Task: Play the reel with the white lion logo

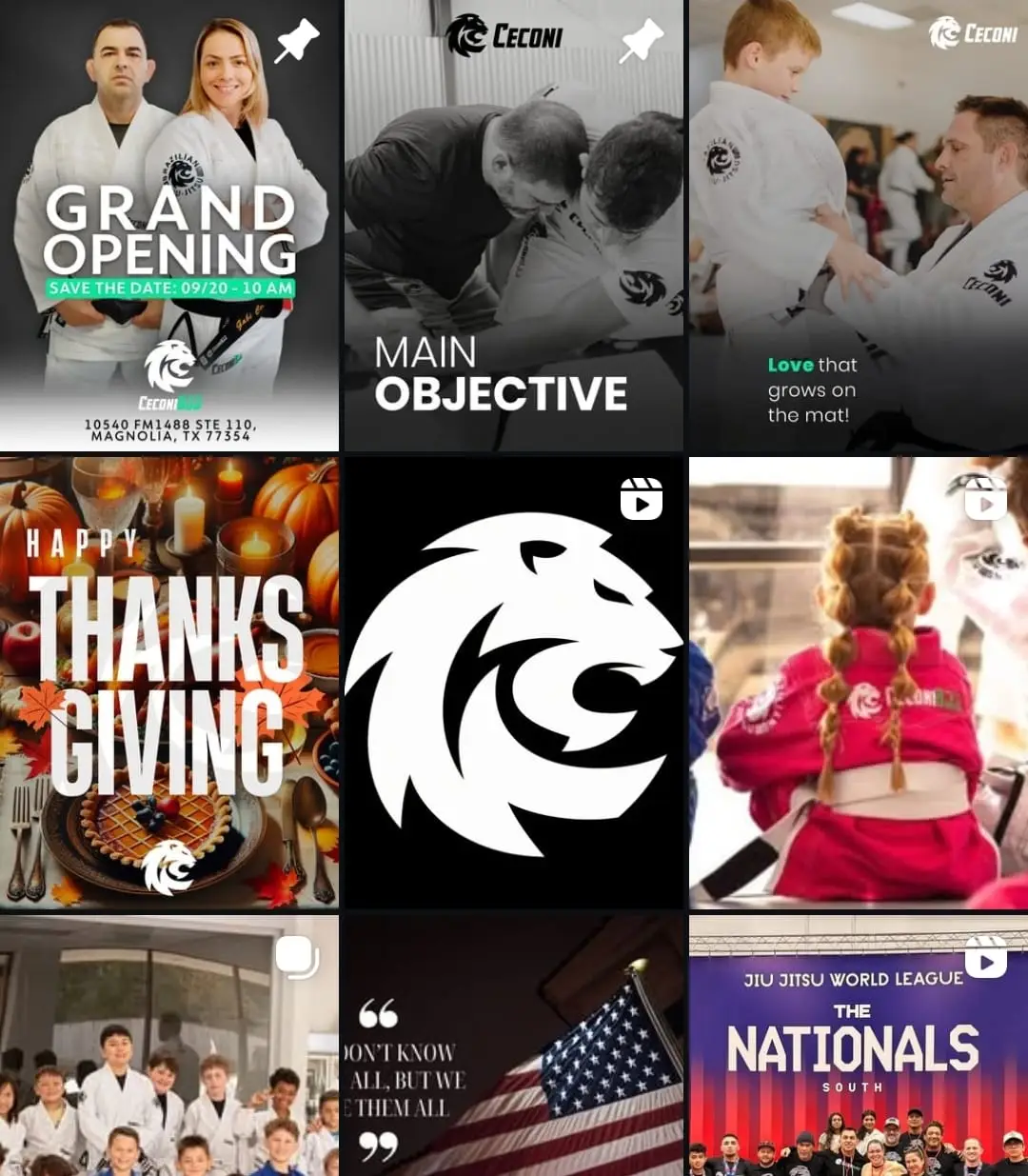Action: point(514,683)
